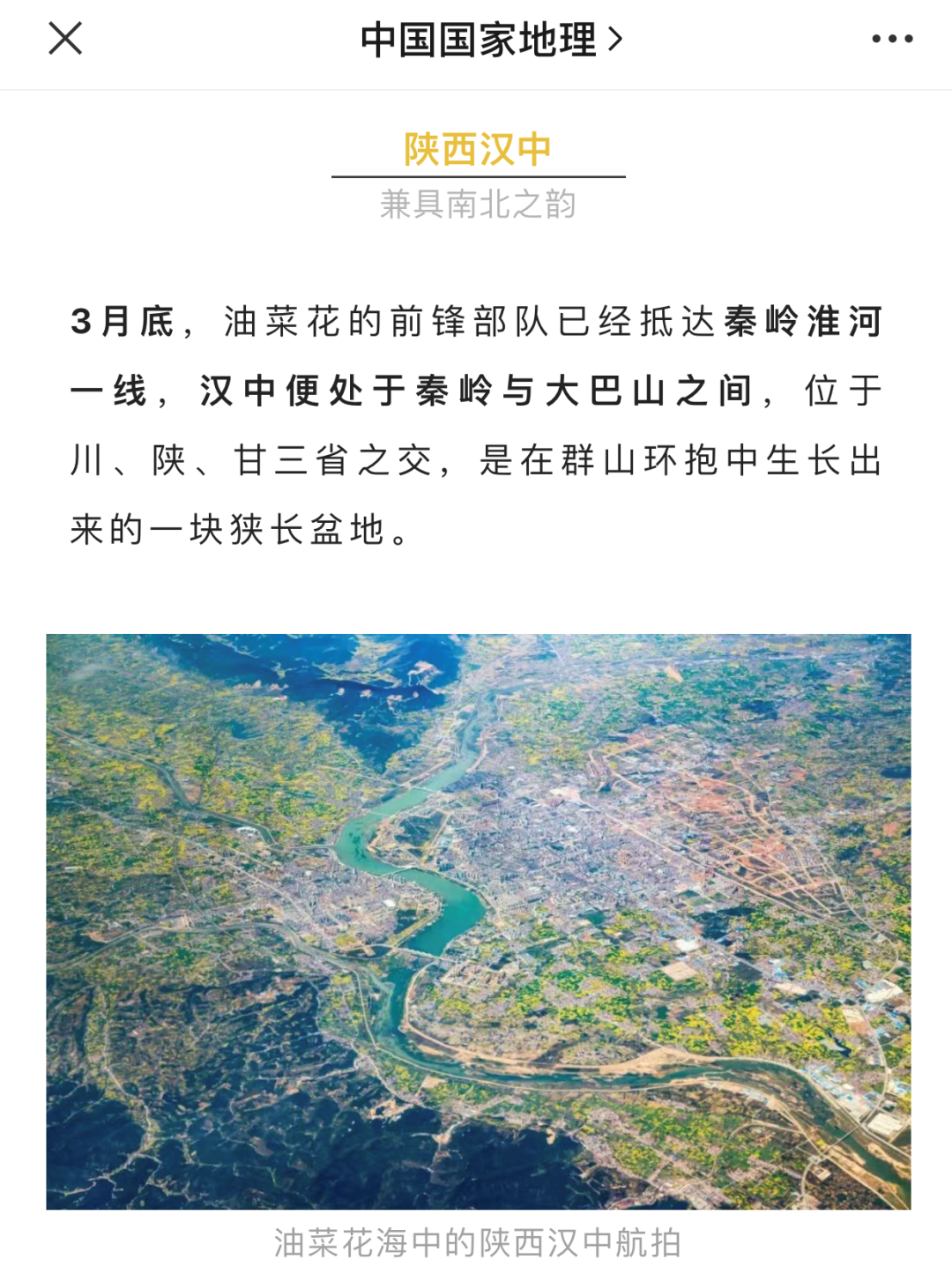Image resolution: width=952 pixels, height=1267 pixels.
Task: Close the article page
Action: coord(65,39)
